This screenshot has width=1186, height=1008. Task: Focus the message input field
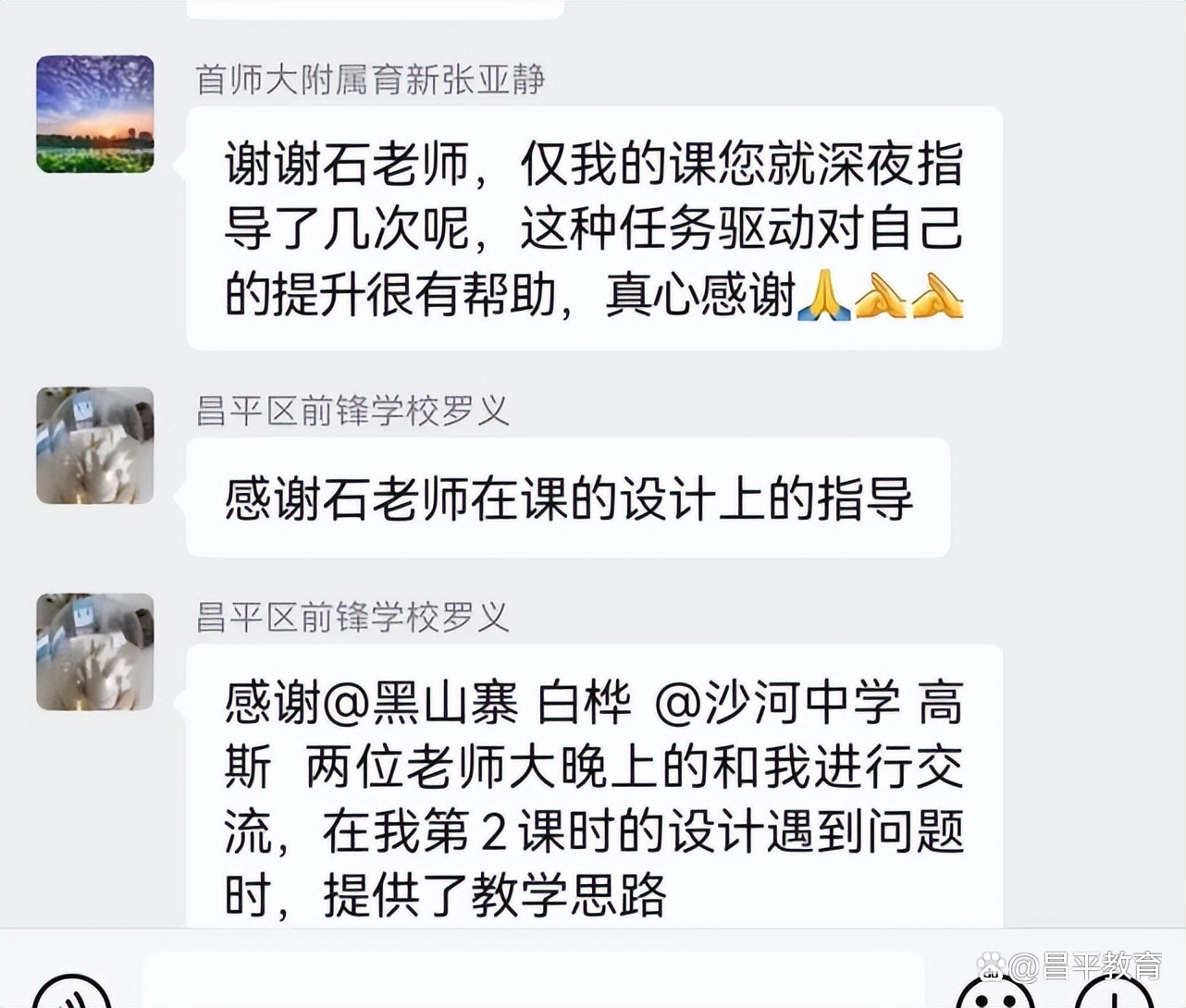click(x=532, y=982)
